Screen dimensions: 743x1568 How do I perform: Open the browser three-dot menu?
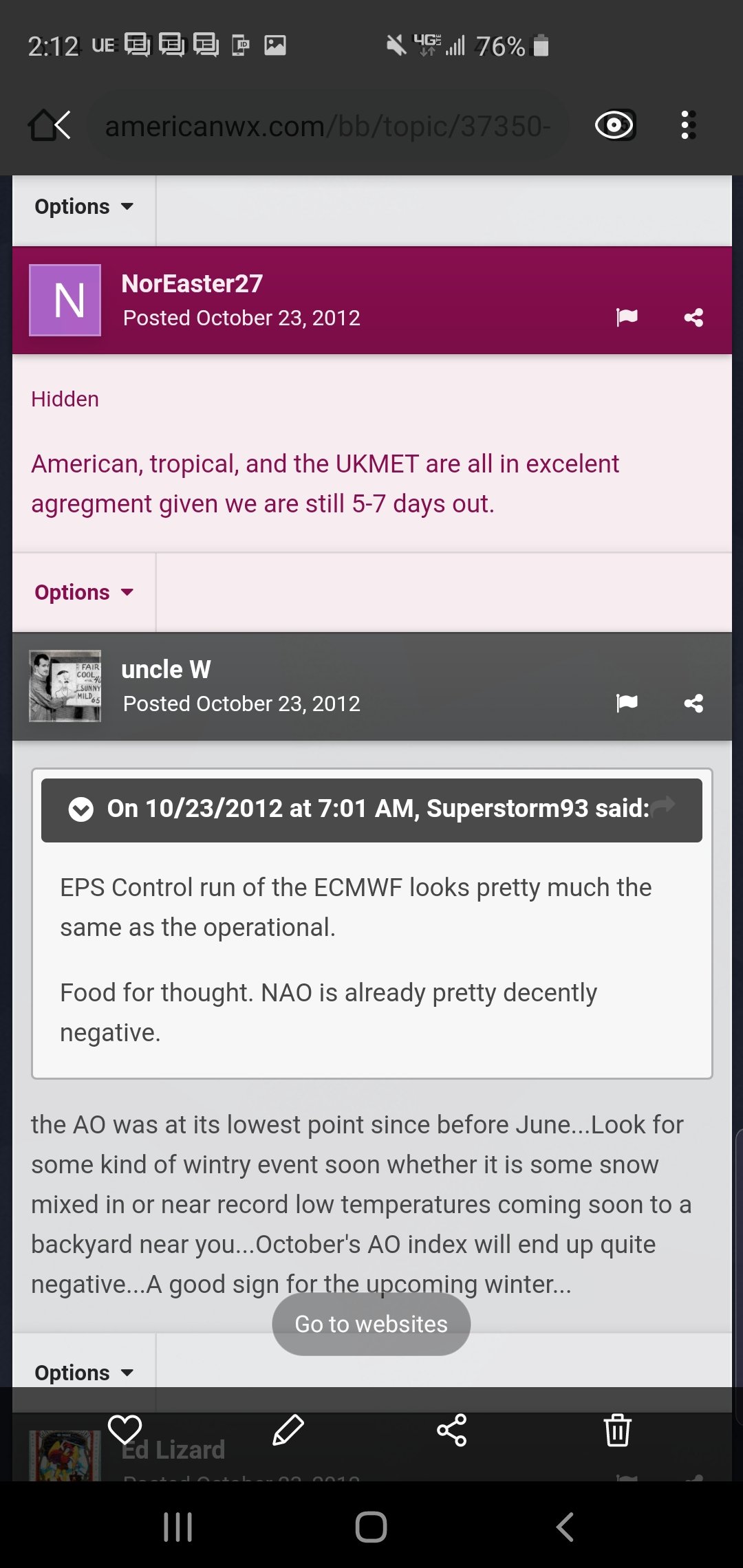click(x=687, y=125)
